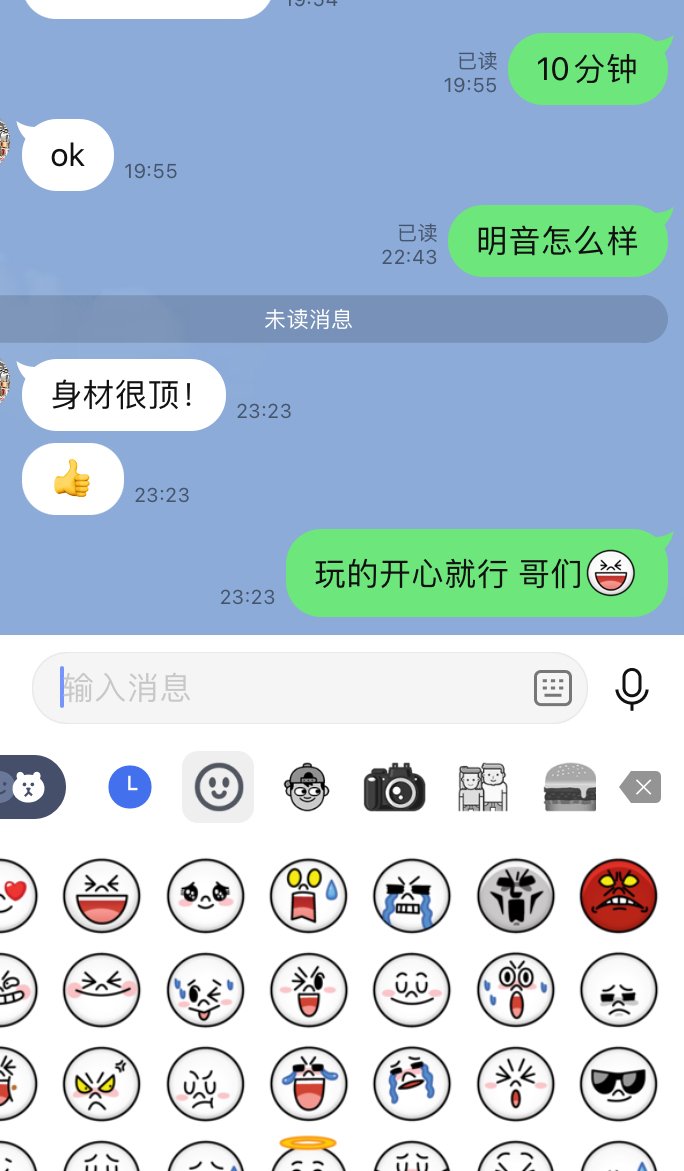
Task: Open the contact avatar beside the ok message
Action: 5,145
